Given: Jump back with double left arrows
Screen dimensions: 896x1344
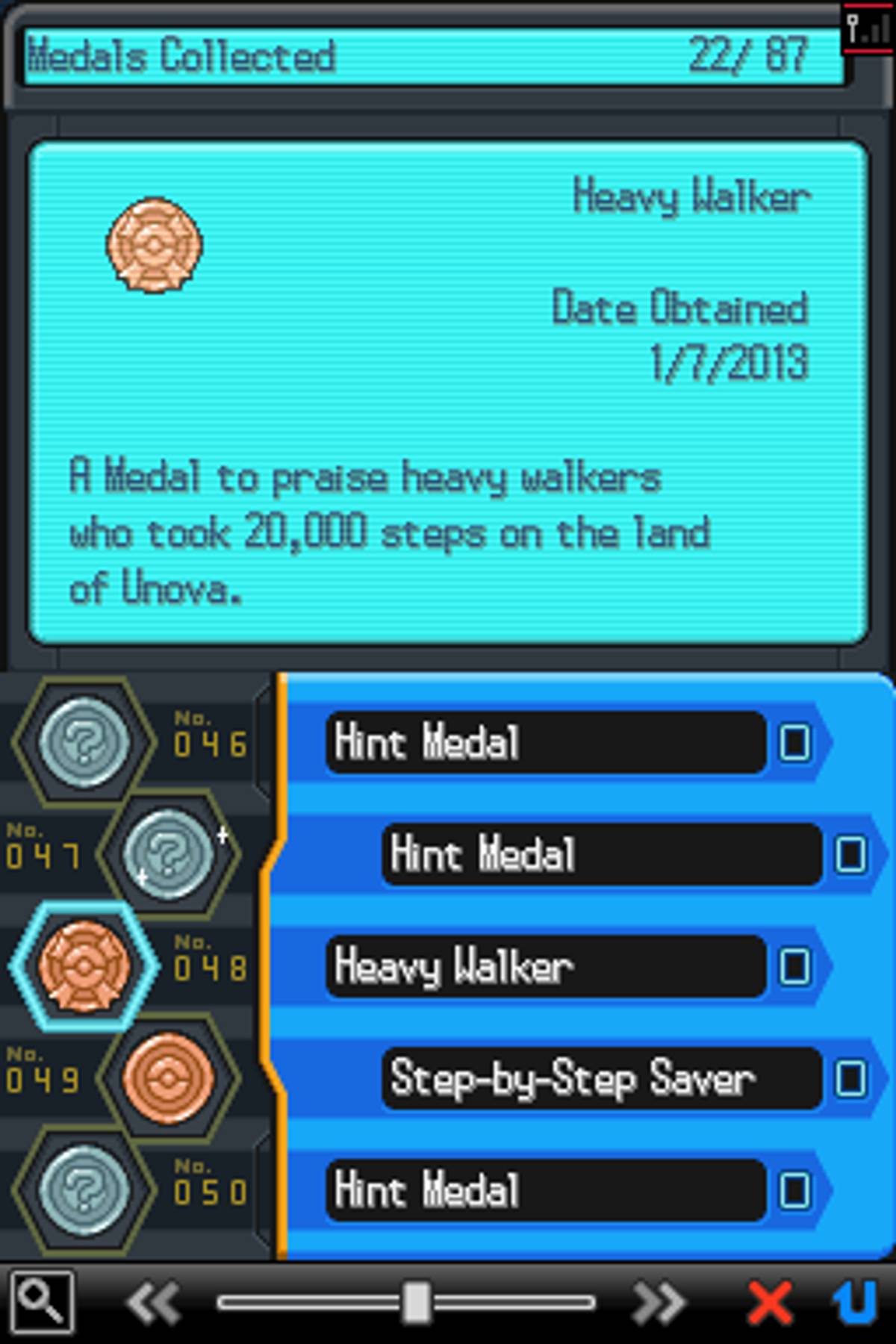Looking at the screenshot, I should pyautogui.click(x=155, y=1303).
